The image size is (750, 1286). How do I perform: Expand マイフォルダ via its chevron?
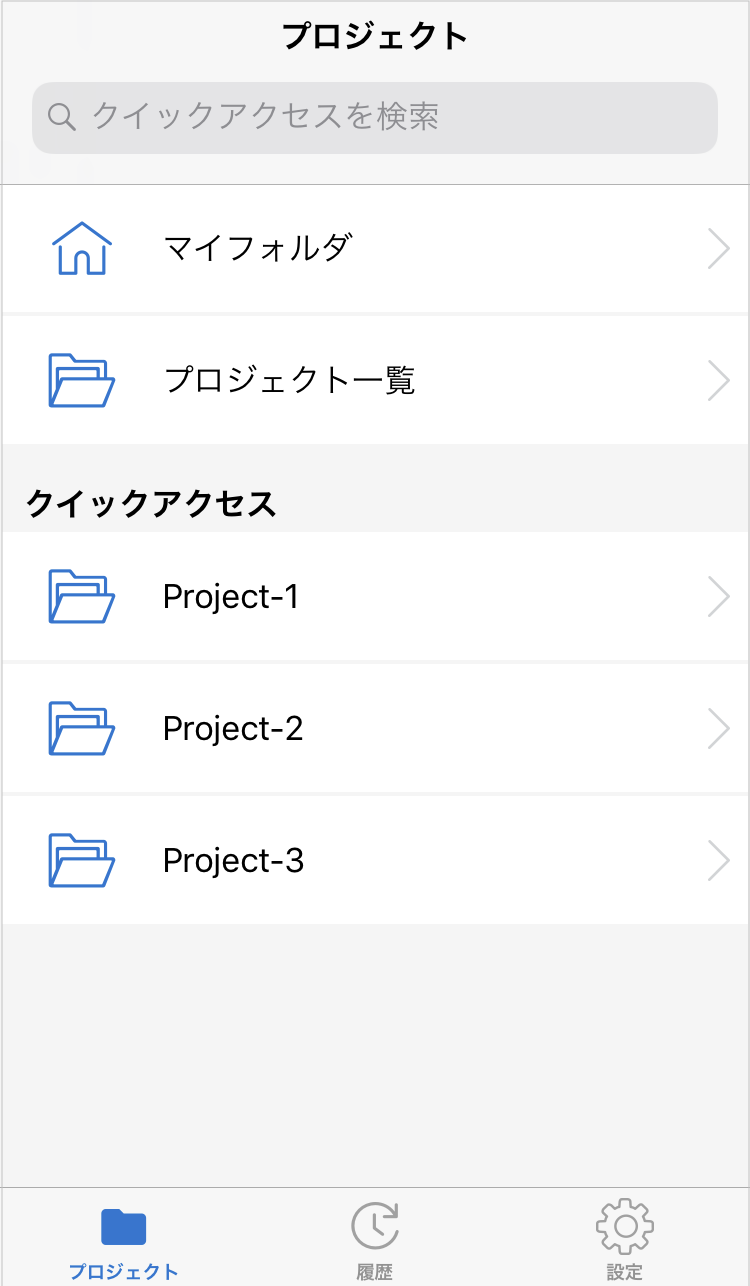pos(717,248)
